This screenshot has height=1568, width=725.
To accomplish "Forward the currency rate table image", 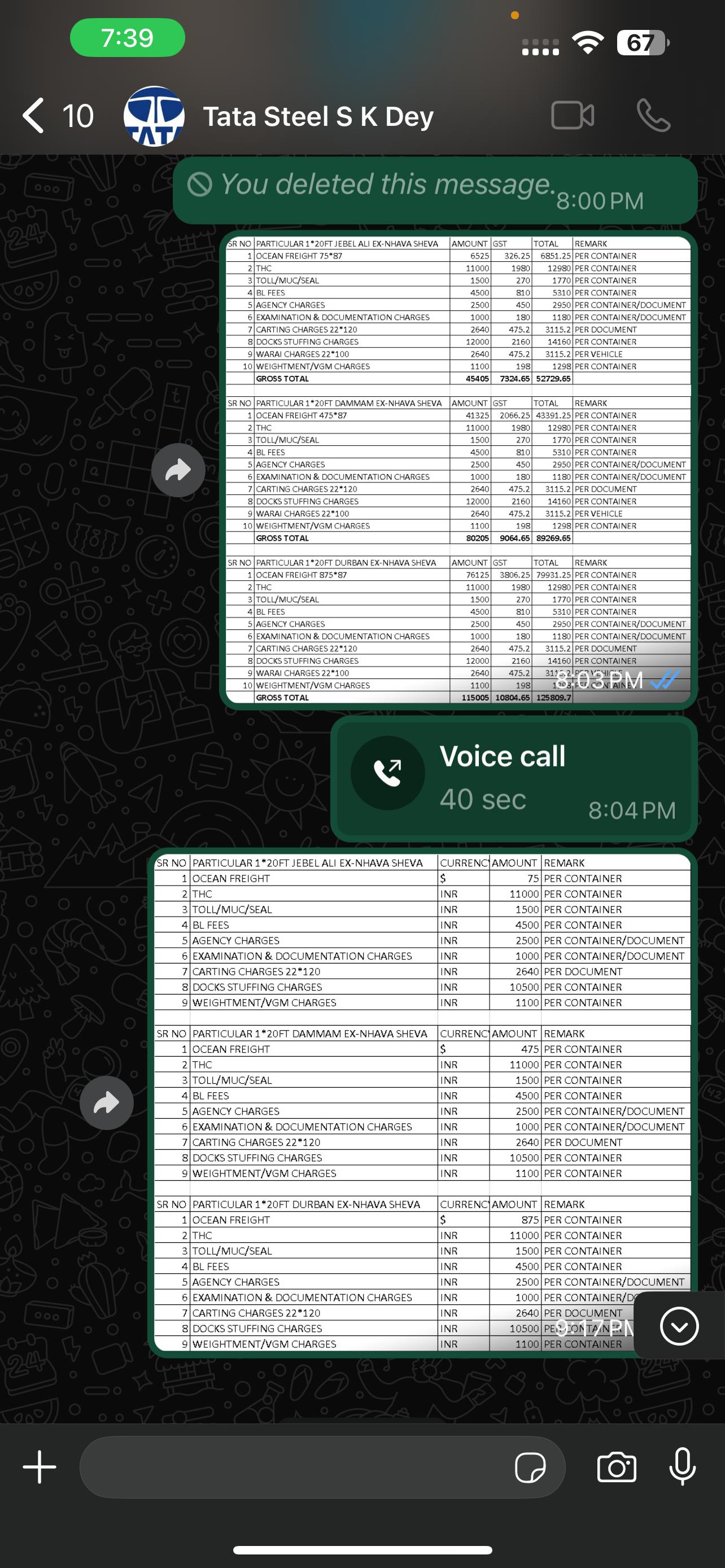I will pos(107,1102).
